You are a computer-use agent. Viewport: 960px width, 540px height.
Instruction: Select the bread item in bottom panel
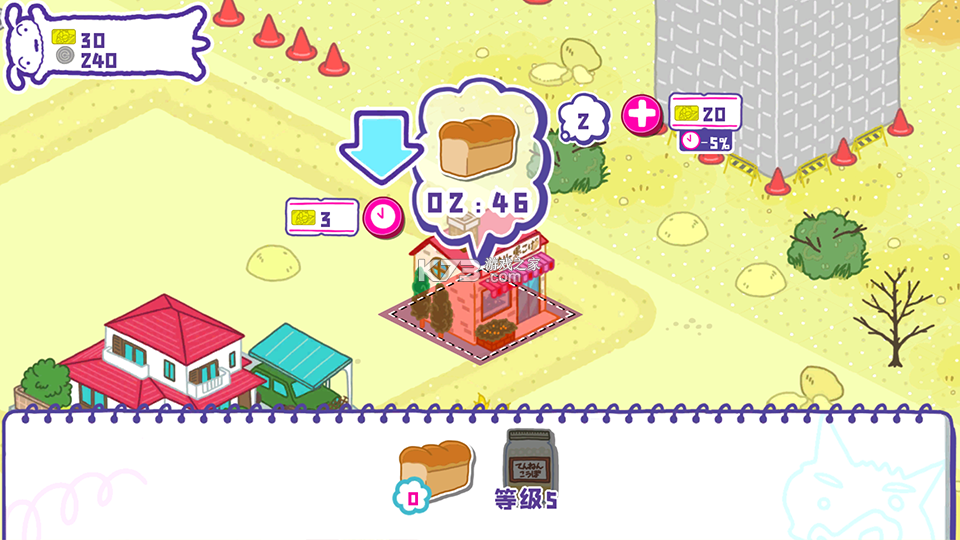tap(435, 464)
